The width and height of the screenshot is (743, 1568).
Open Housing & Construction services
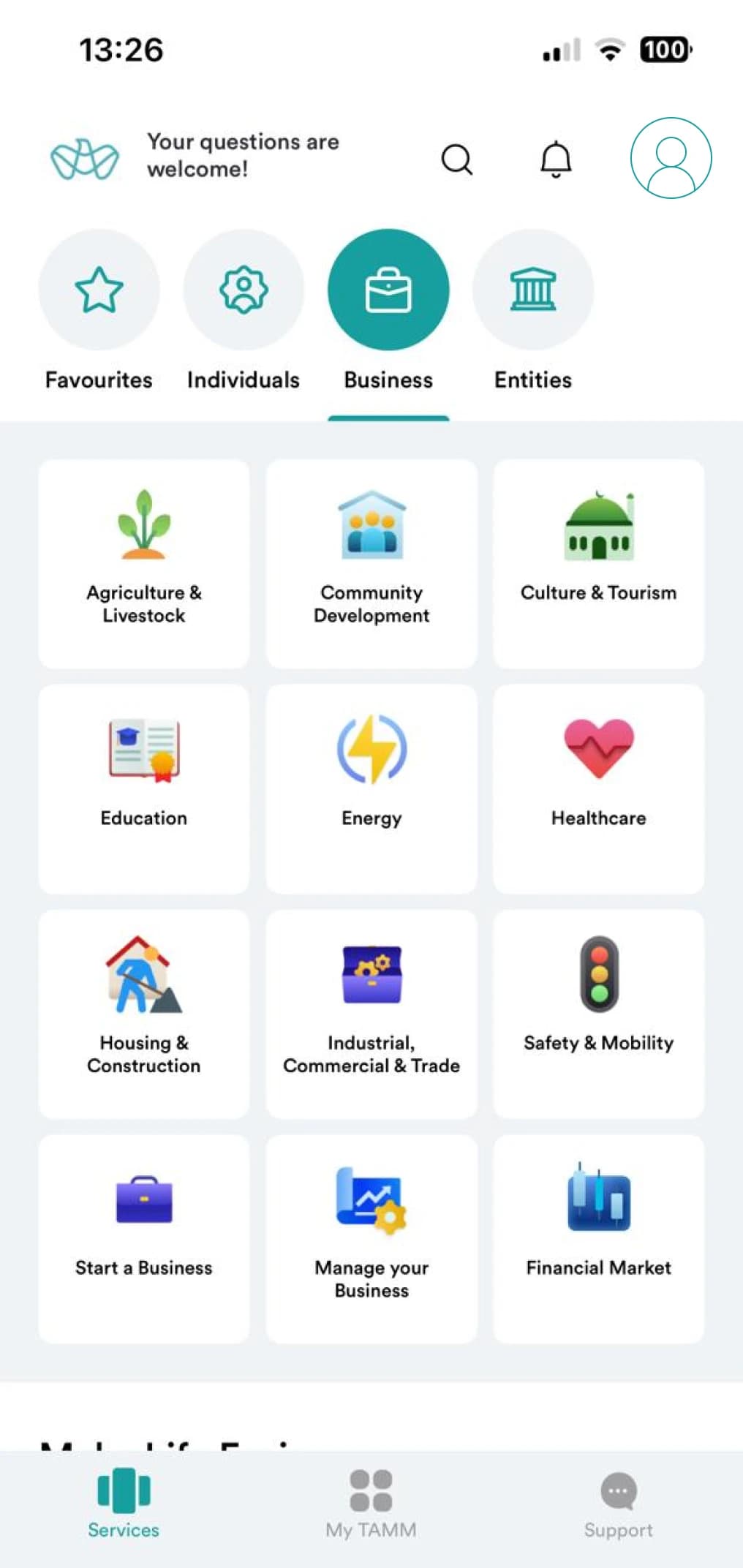point(144,1014)
